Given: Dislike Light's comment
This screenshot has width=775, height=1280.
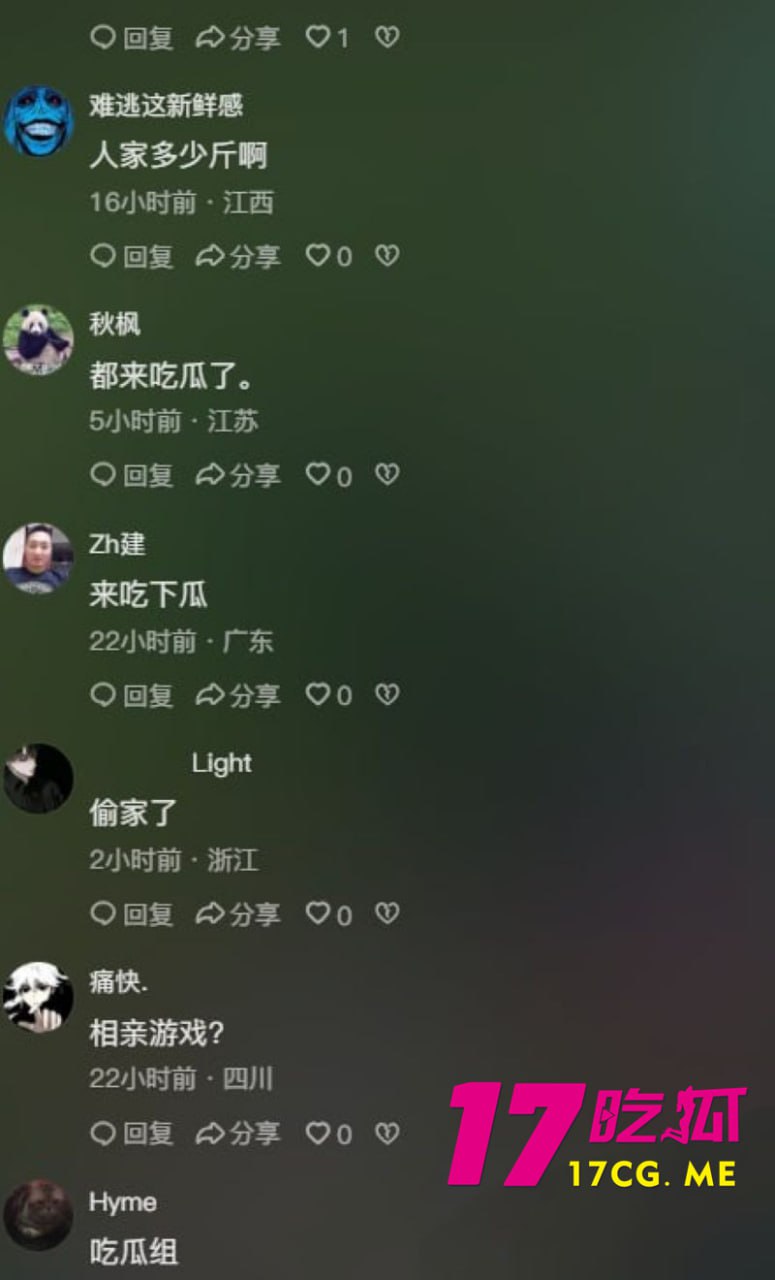Looking at the screenshot, I should click(386, 913).
